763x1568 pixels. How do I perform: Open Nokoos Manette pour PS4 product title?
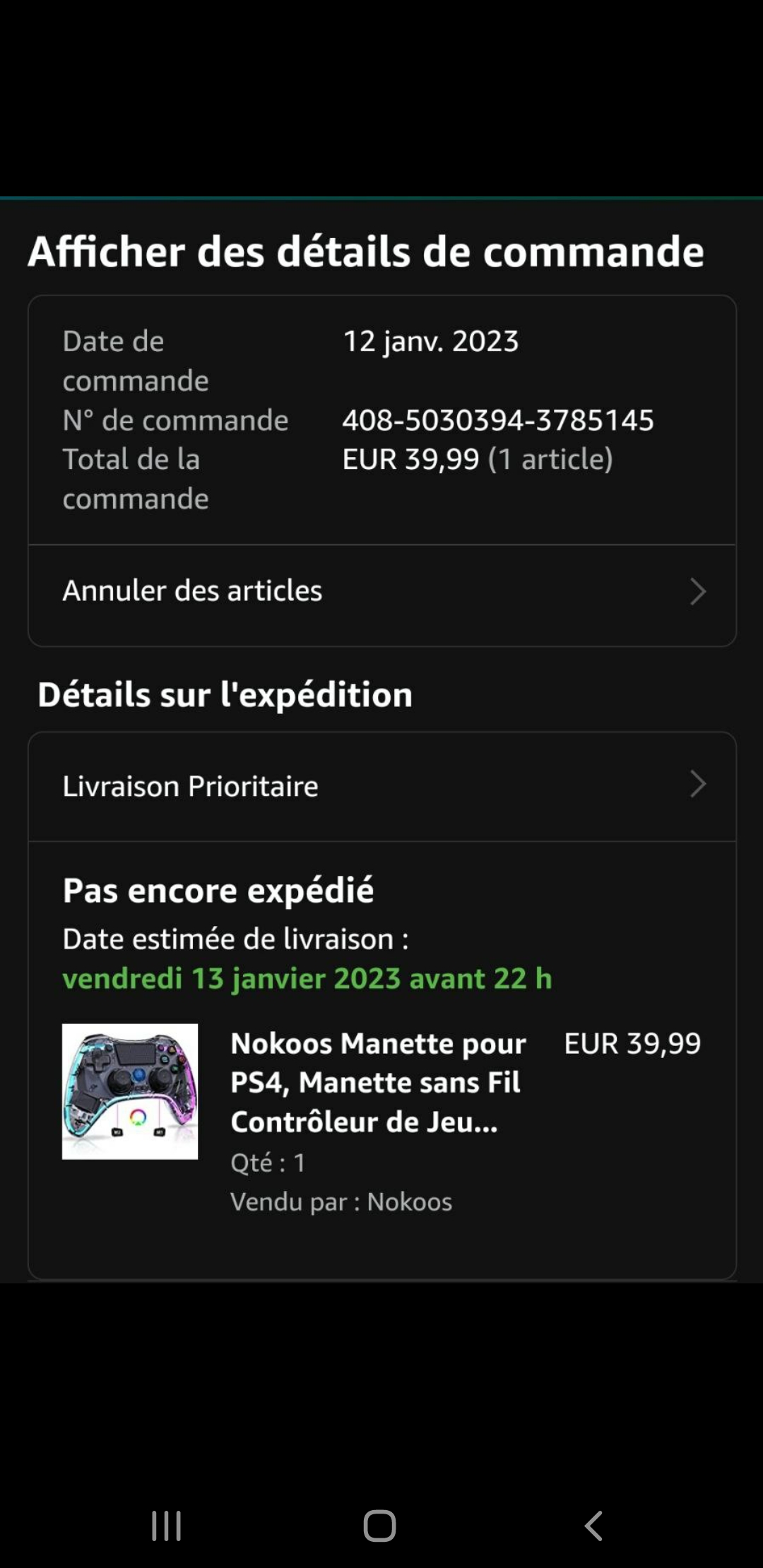[x=377, y=1082]
